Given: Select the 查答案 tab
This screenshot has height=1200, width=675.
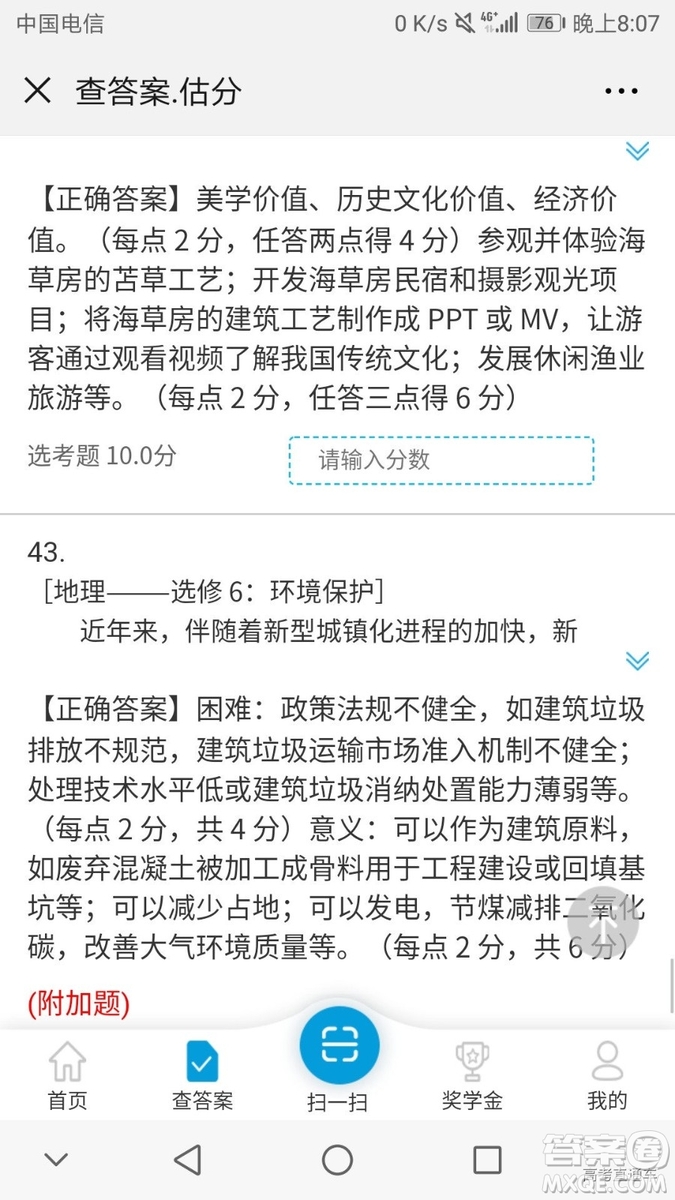Looking at the screenshot, I should pos(202,1075).
